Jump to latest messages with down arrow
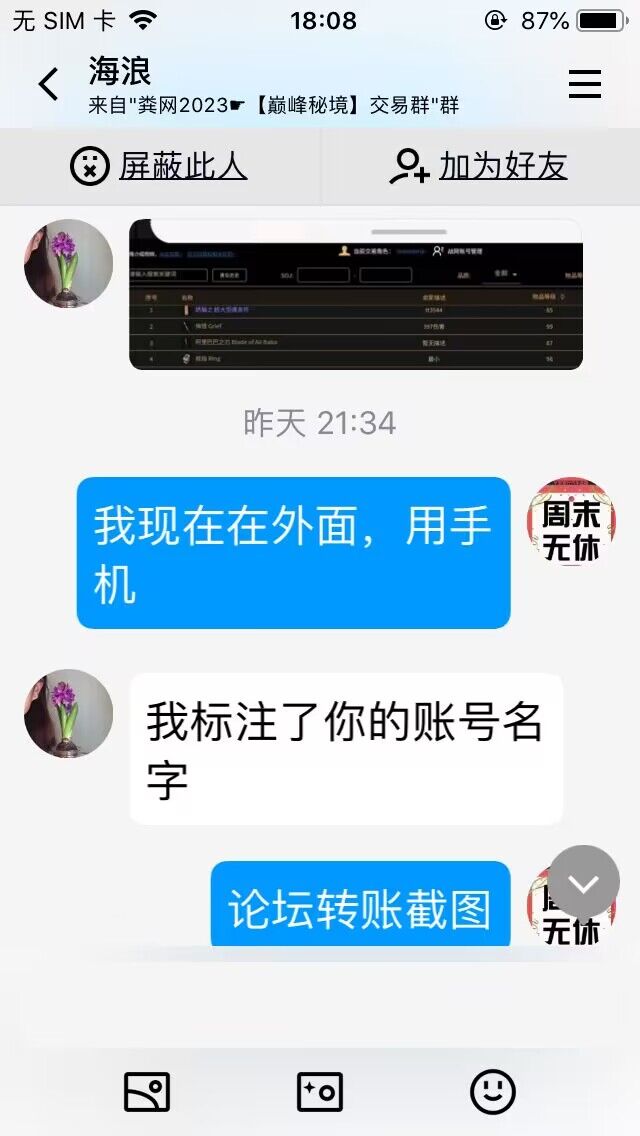640x1136 pixels. coord(583,882)
